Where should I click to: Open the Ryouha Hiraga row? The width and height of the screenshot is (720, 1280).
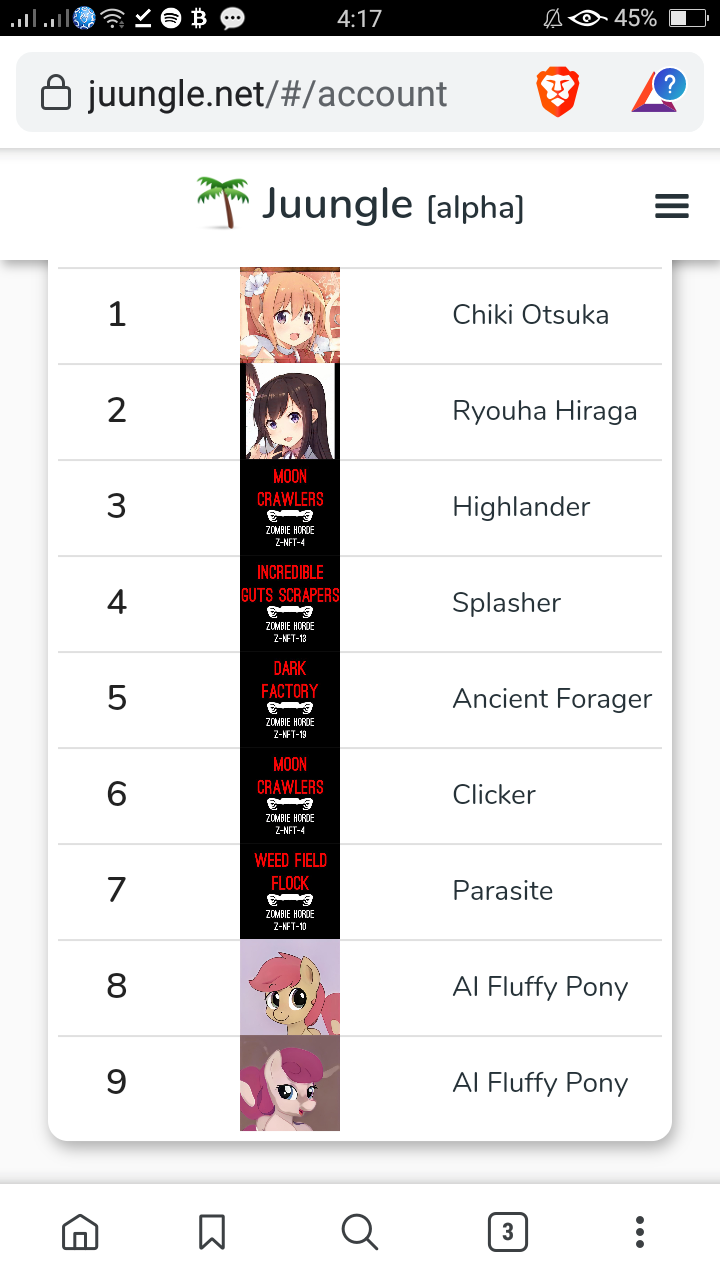(x=360, y=412)
